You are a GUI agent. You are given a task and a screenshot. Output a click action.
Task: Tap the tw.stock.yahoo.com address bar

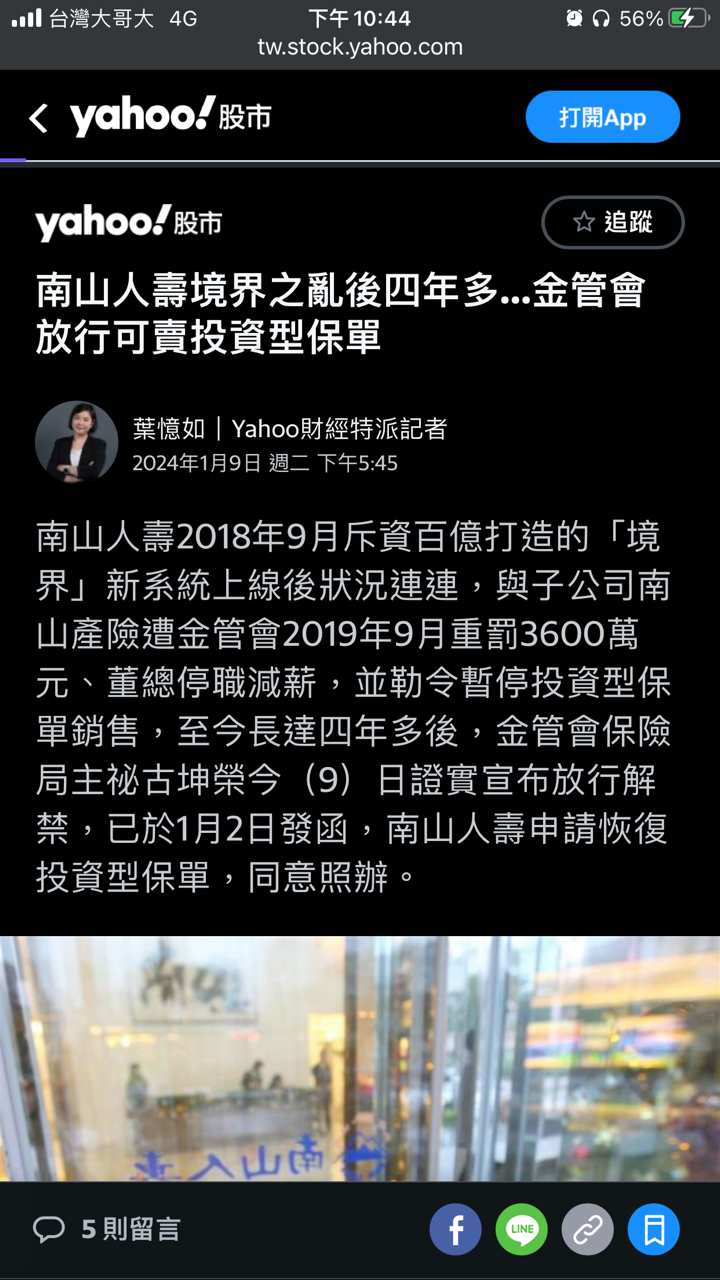click(360, 47)
